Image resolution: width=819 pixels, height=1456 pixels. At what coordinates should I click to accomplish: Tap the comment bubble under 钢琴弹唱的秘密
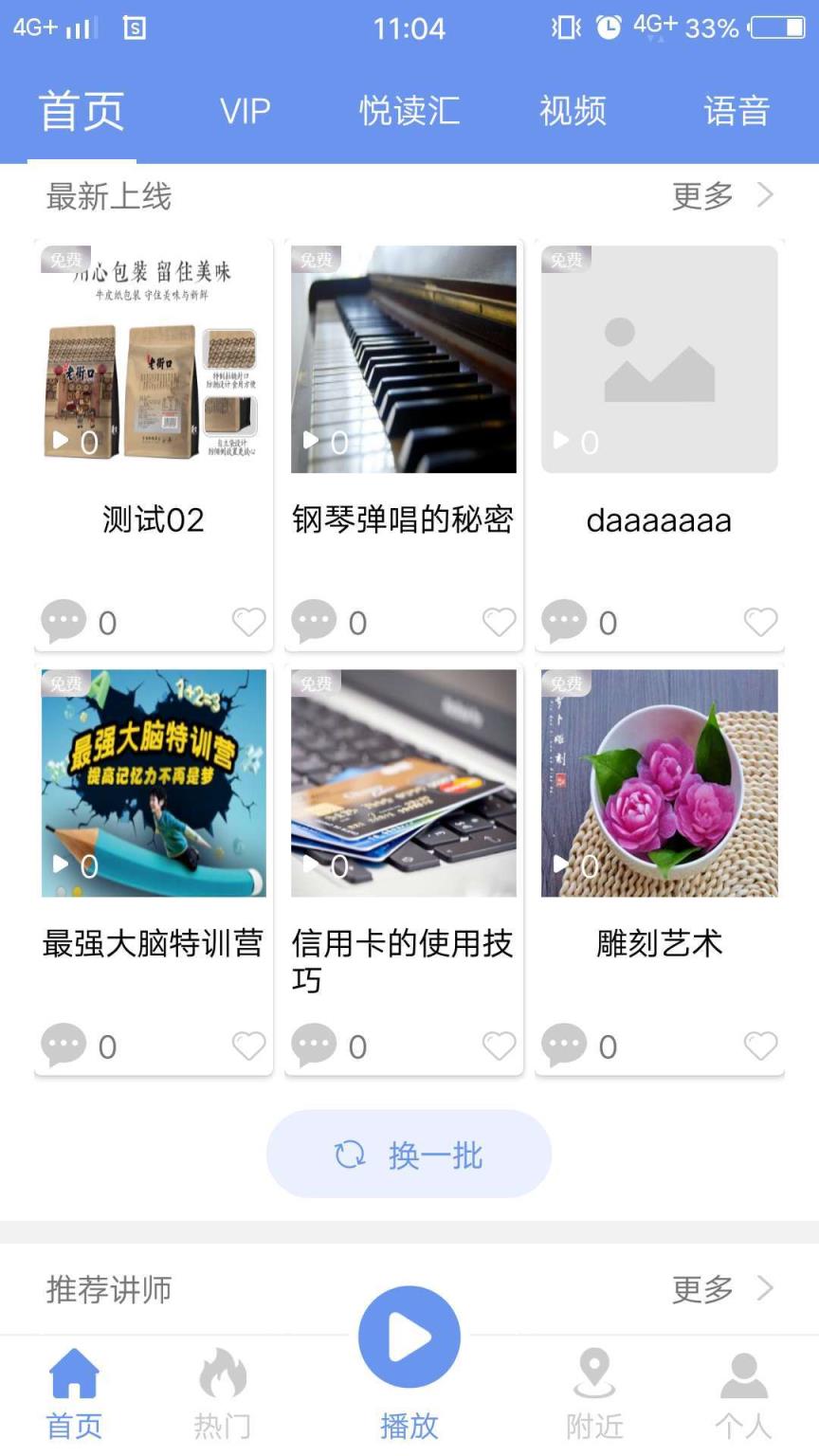[x=314, y=622]
